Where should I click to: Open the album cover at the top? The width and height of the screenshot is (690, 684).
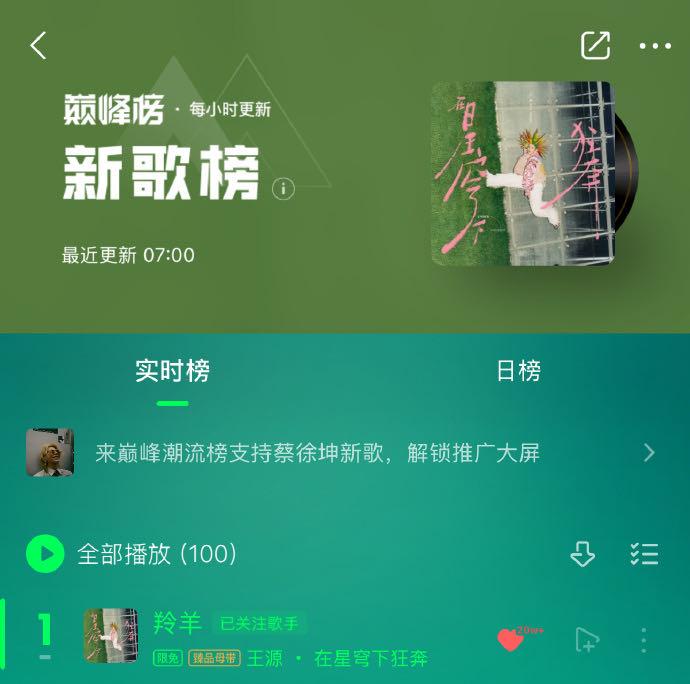tap(520, 173)
